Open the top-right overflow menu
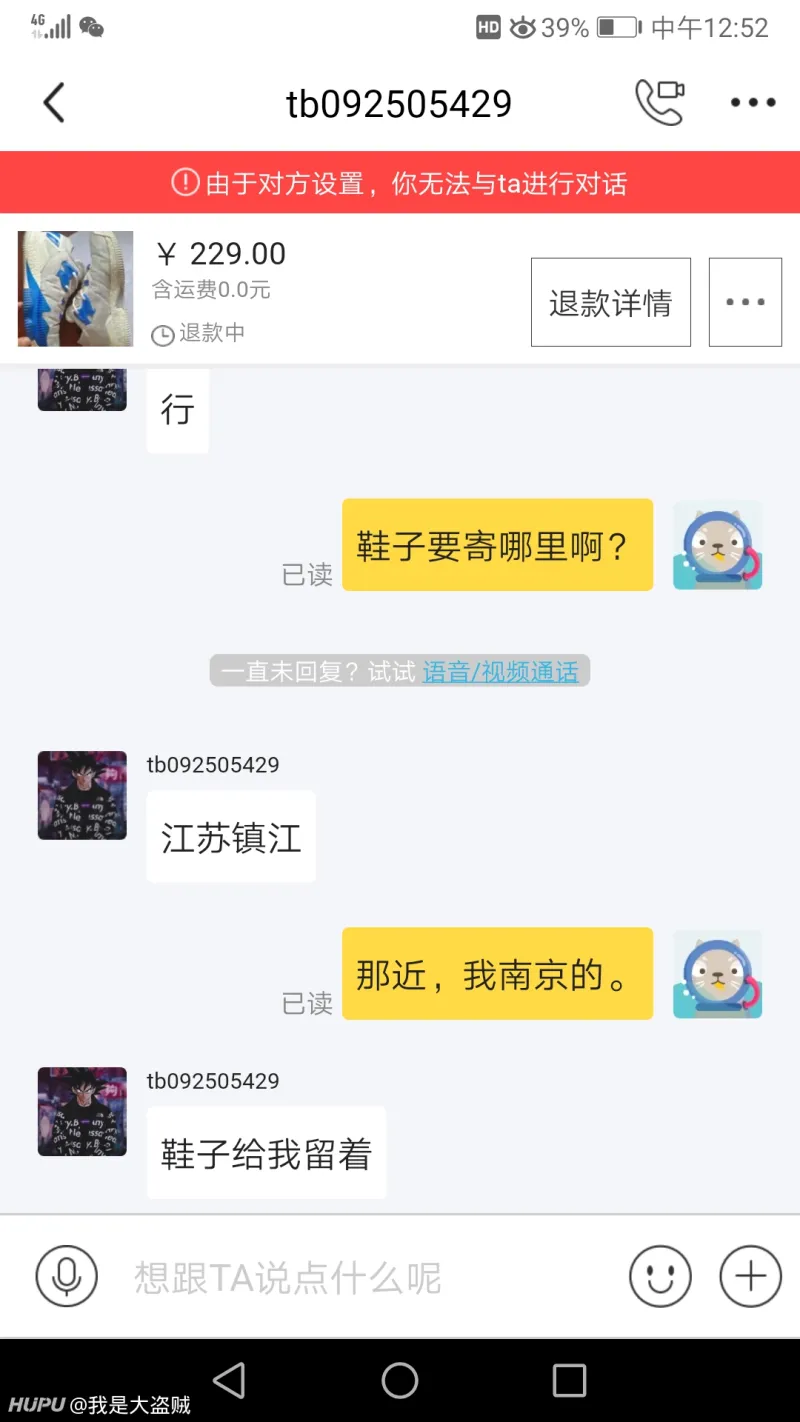The width and height of the screenshot is (800, 1422). pyautogui.click(x=753, y=102)
